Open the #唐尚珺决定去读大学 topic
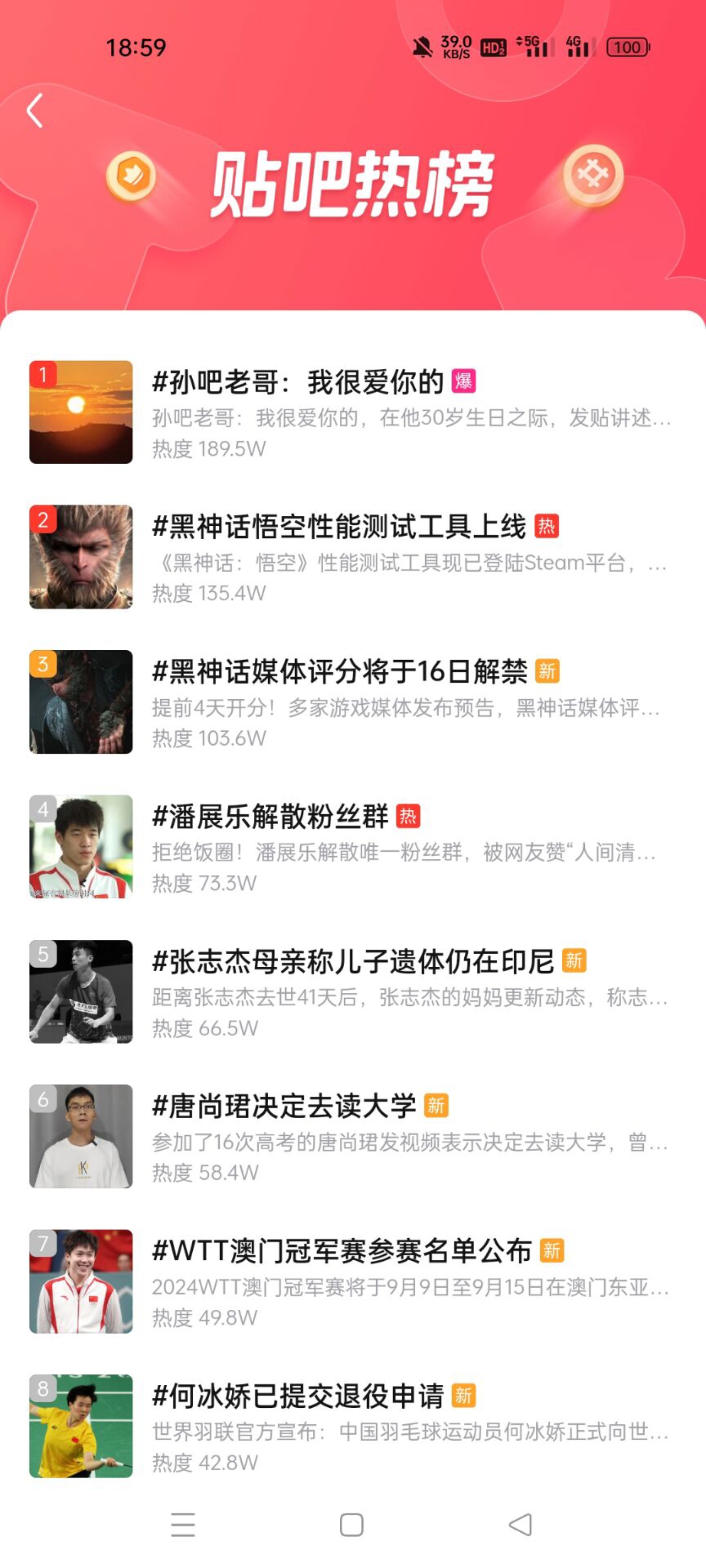Image resolution: width=706 pixels, height=1568 pixels. pyautogui.click(x=283, y=1106)
